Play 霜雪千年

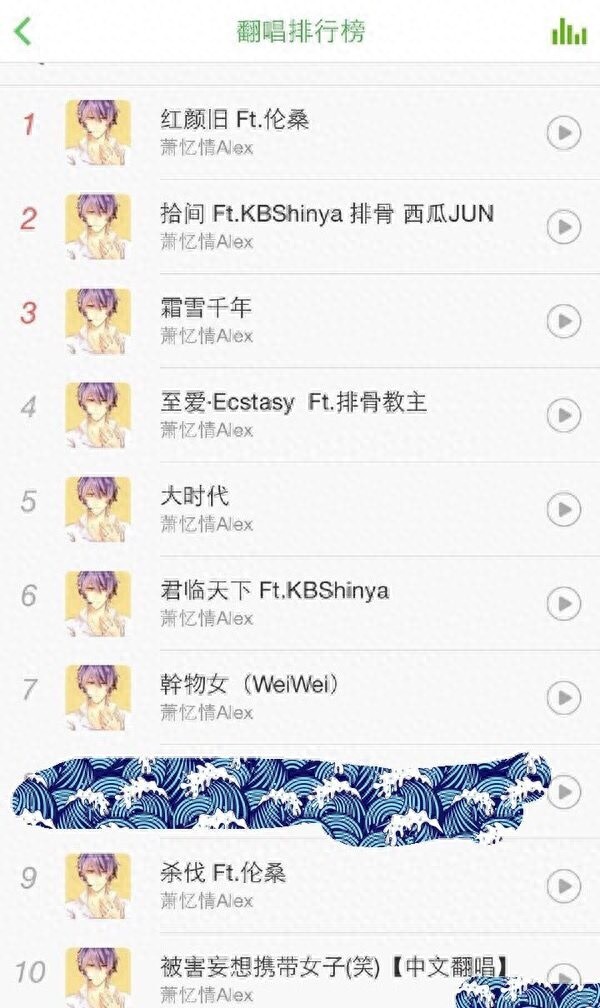[x=564, y=321]
